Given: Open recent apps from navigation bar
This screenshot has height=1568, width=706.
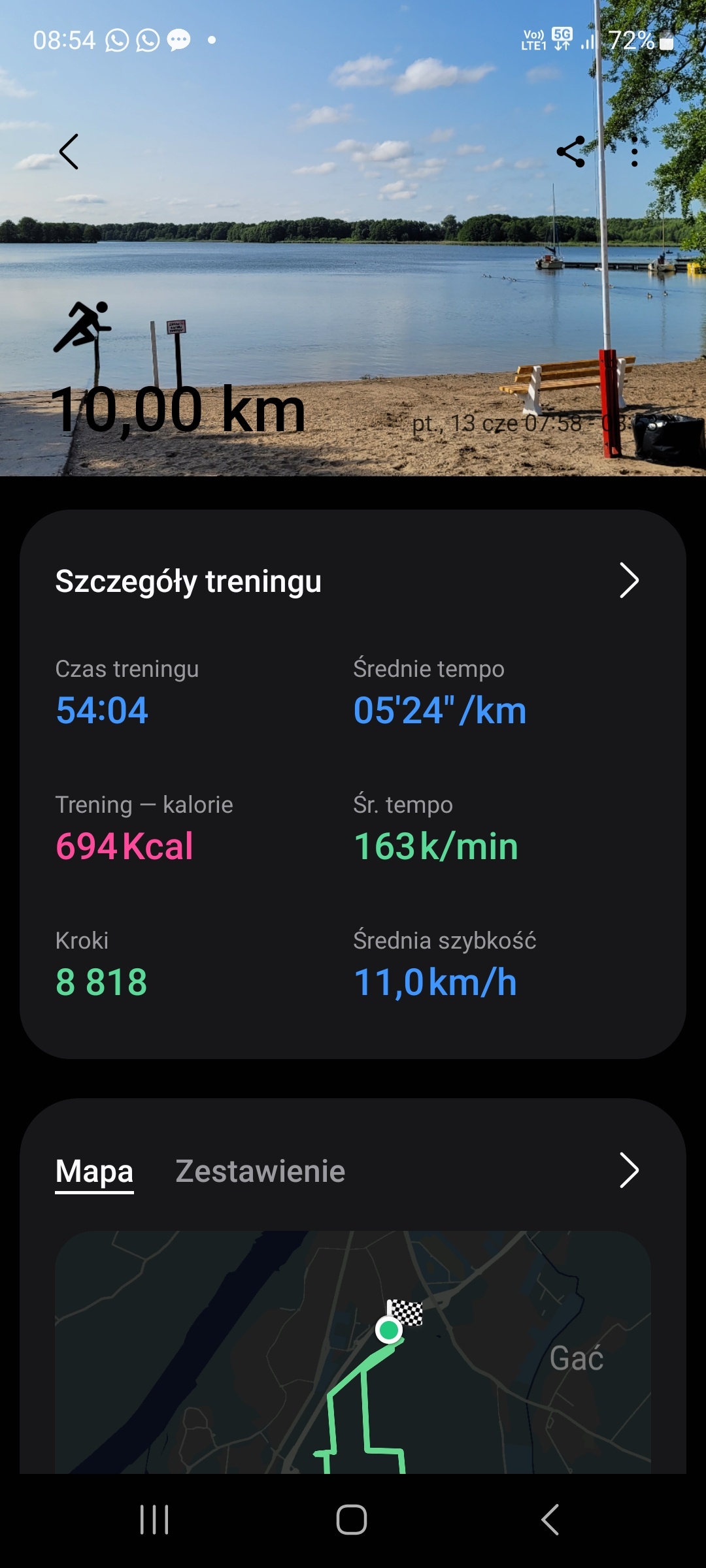Looking at the screenshot, I should click(154, 1520).
